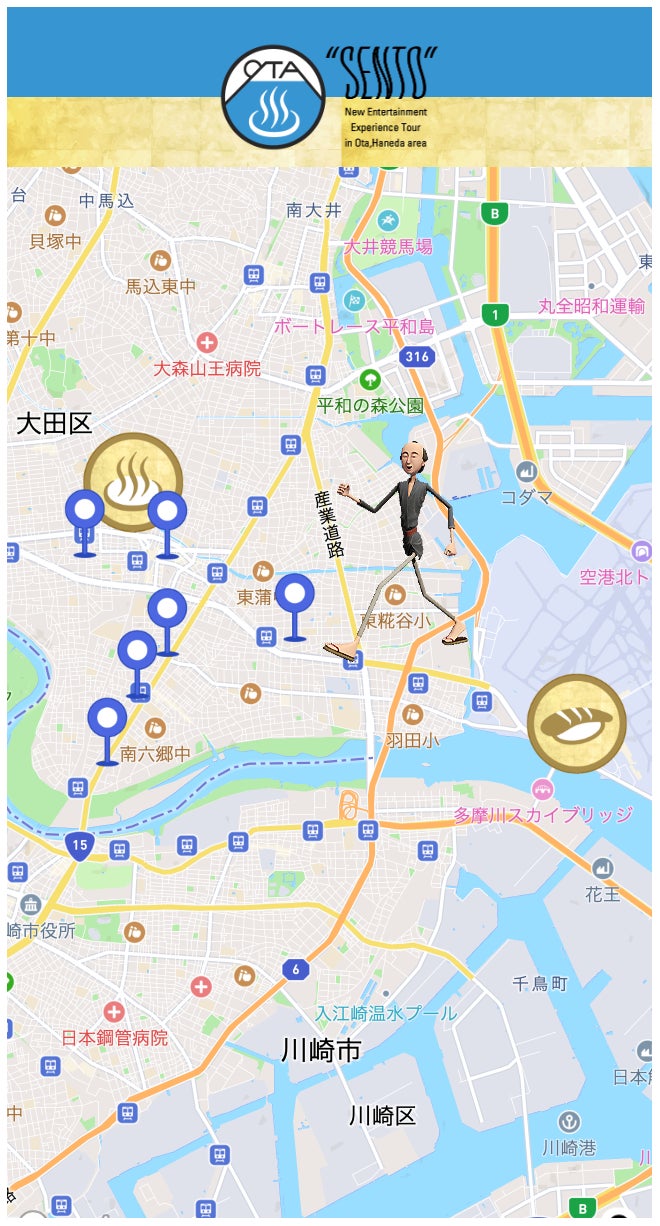Open the gold hot spring bath marker
Image resolution: width=660 pixels, height=1226 pixels.
tap(131, 481)
